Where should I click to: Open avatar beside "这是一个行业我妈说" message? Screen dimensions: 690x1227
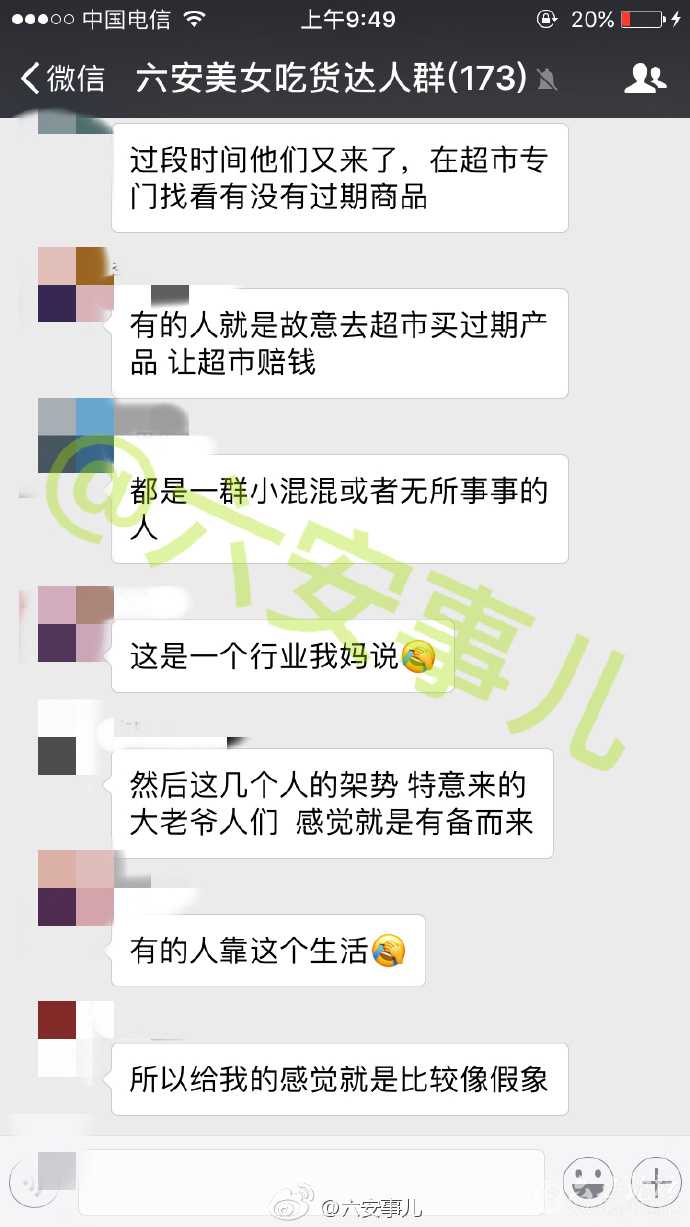click(x=75, y=624)
